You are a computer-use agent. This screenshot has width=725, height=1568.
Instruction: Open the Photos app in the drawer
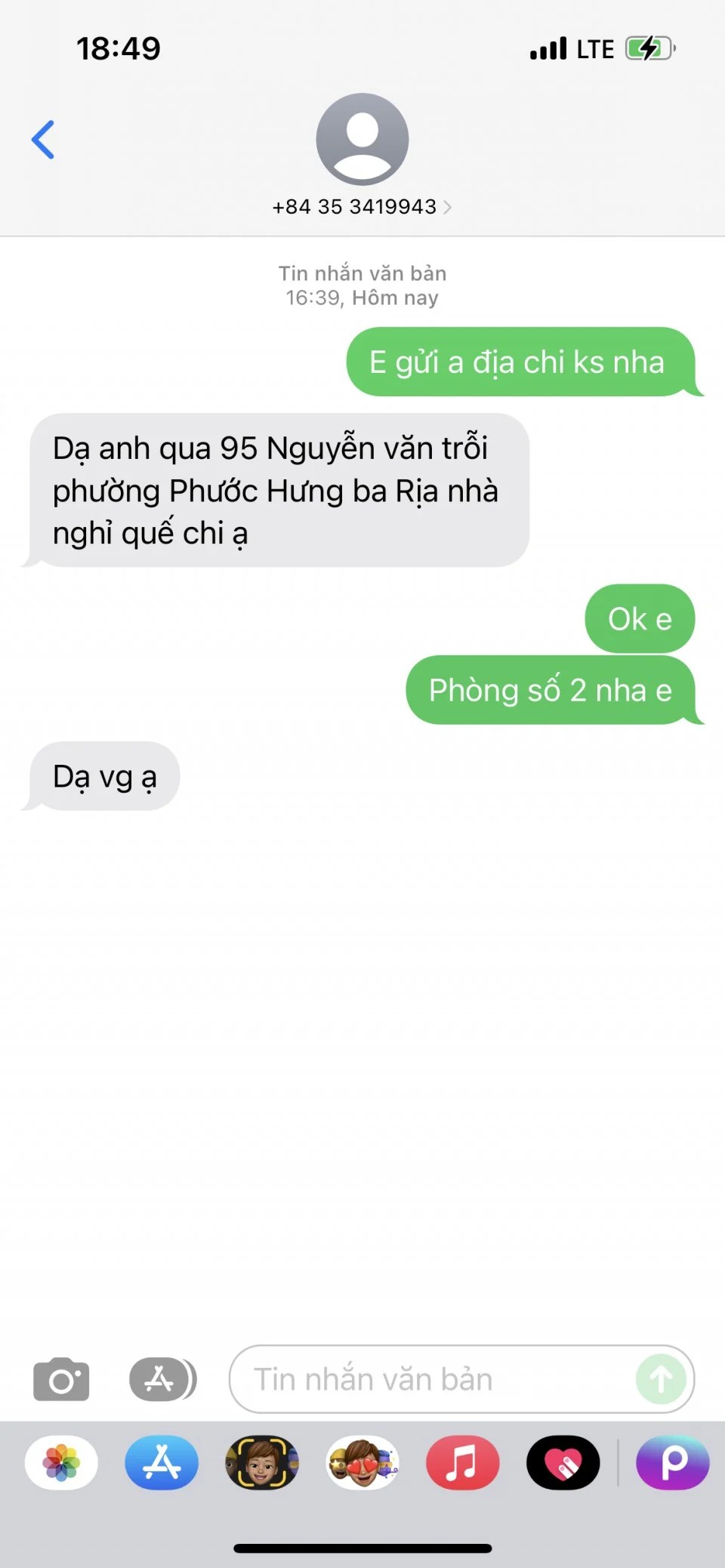61,1462
